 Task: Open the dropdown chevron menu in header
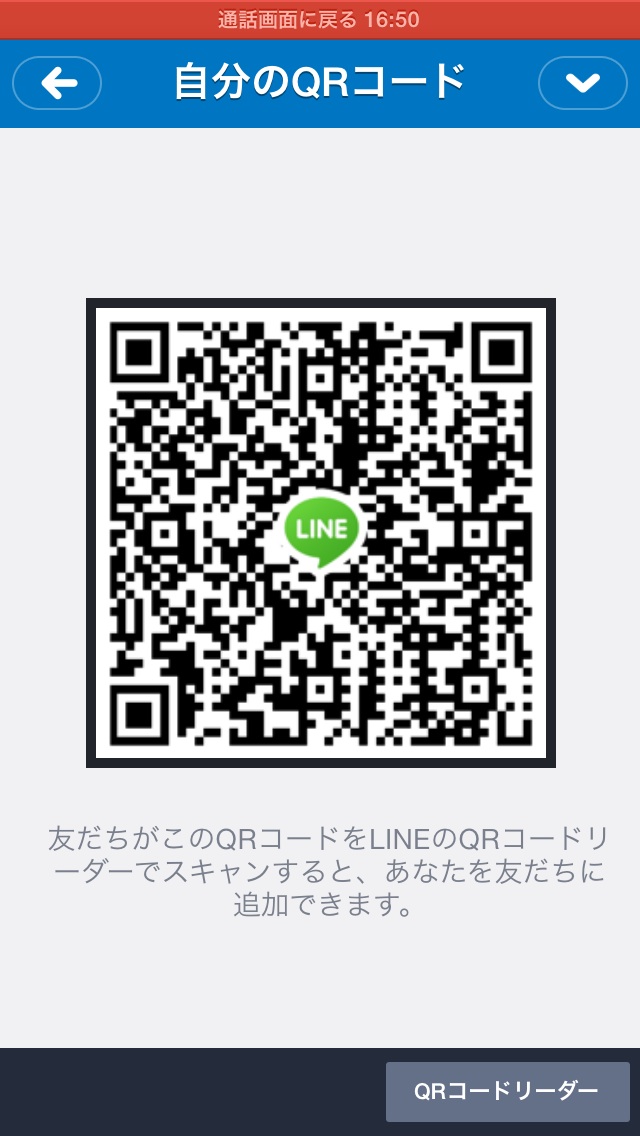[583, 83]
